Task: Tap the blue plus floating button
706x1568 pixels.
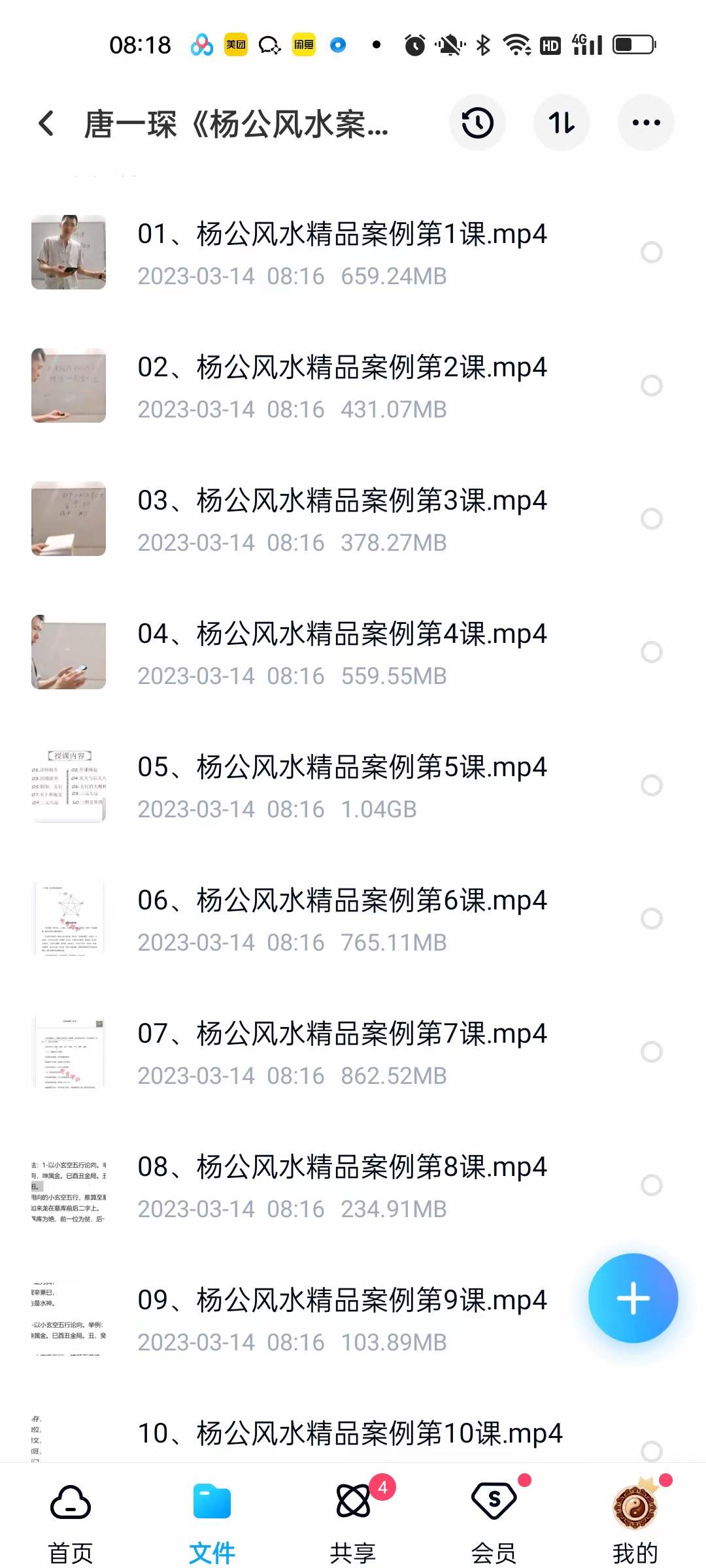Action: coord(633,1298)
